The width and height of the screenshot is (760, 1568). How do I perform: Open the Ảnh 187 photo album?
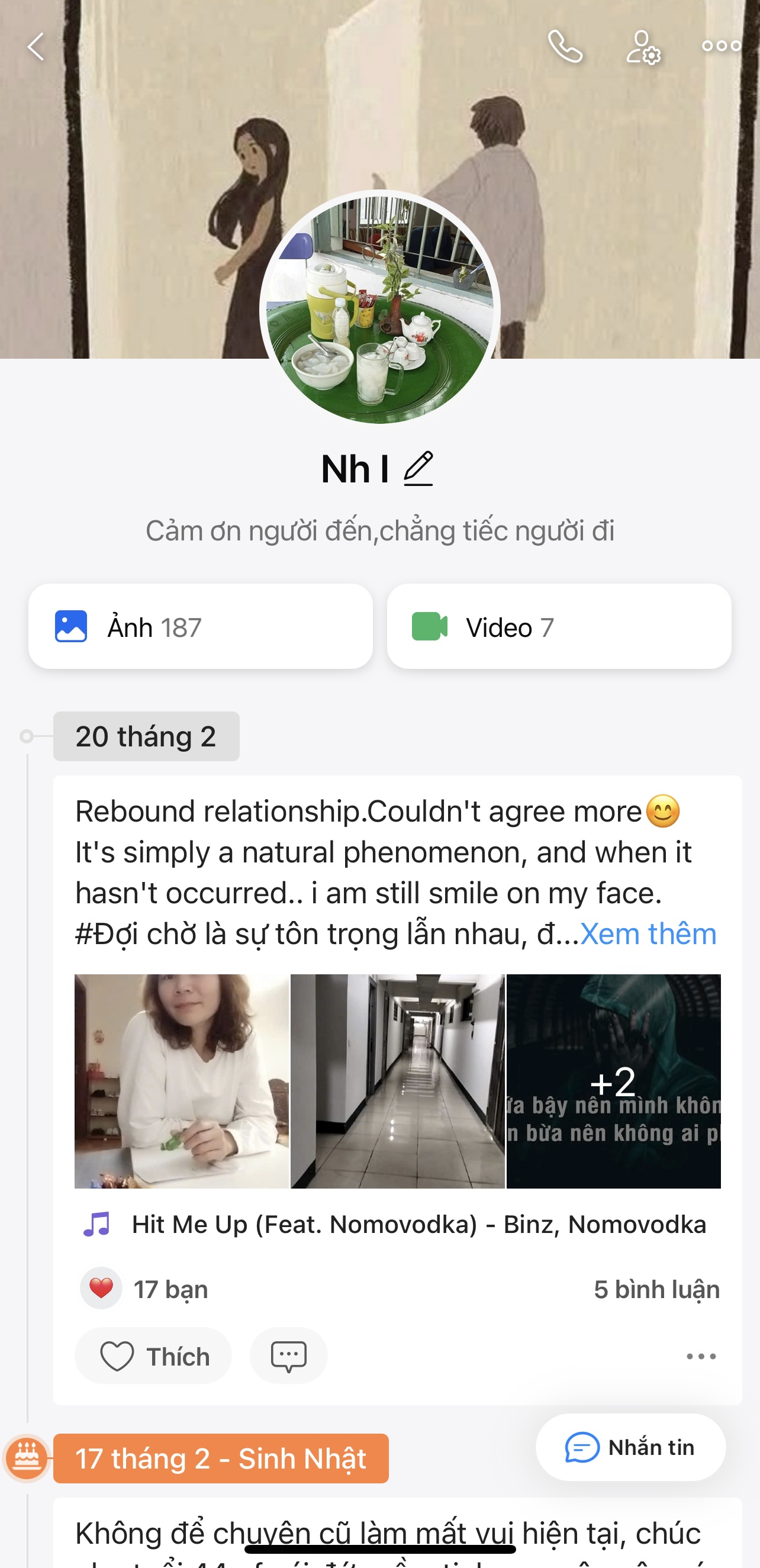(x=200, y=627)
